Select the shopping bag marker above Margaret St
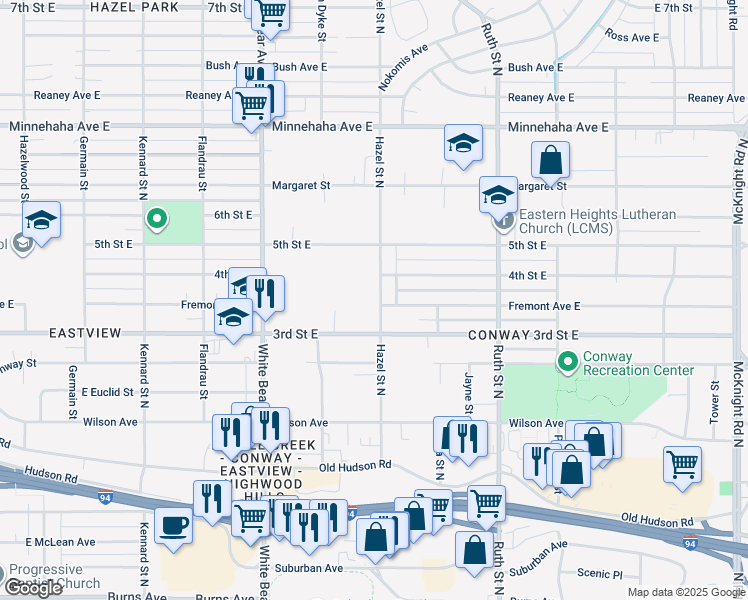This screenshot has width=748, height=600. coord(550,159)
